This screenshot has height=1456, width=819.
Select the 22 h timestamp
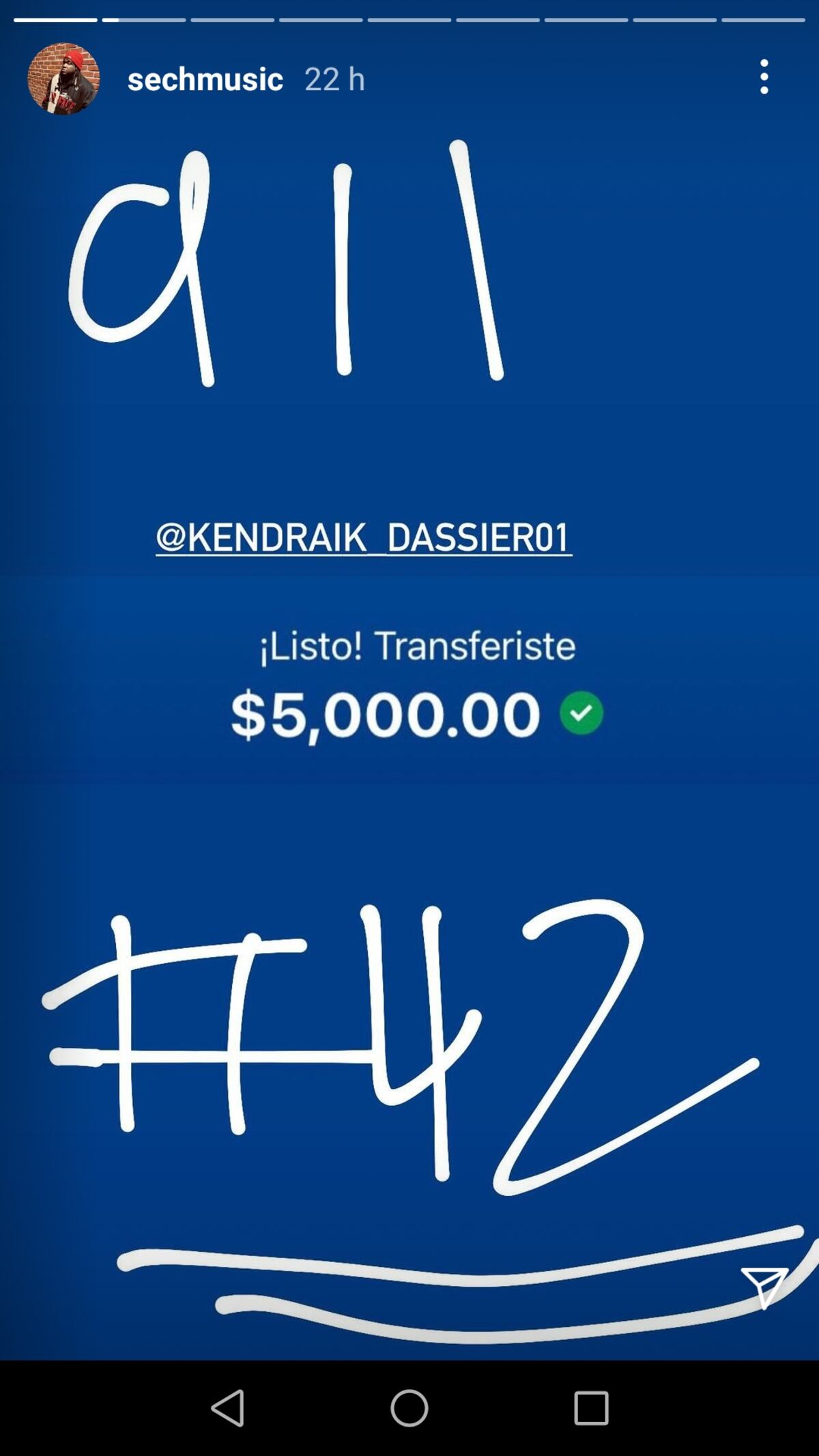[x=334, y=80]
